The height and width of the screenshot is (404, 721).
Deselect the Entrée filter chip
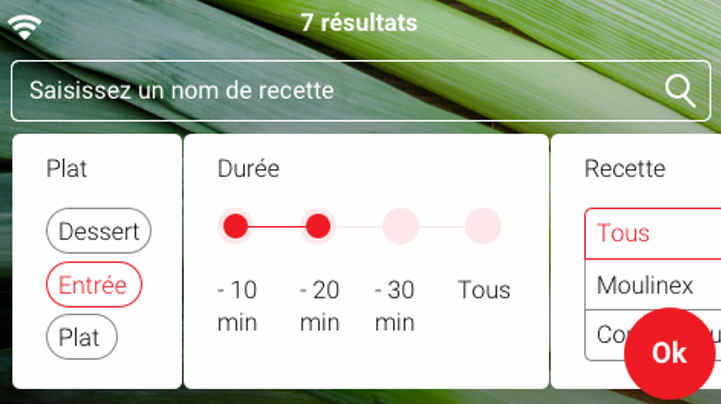[93, 285]
